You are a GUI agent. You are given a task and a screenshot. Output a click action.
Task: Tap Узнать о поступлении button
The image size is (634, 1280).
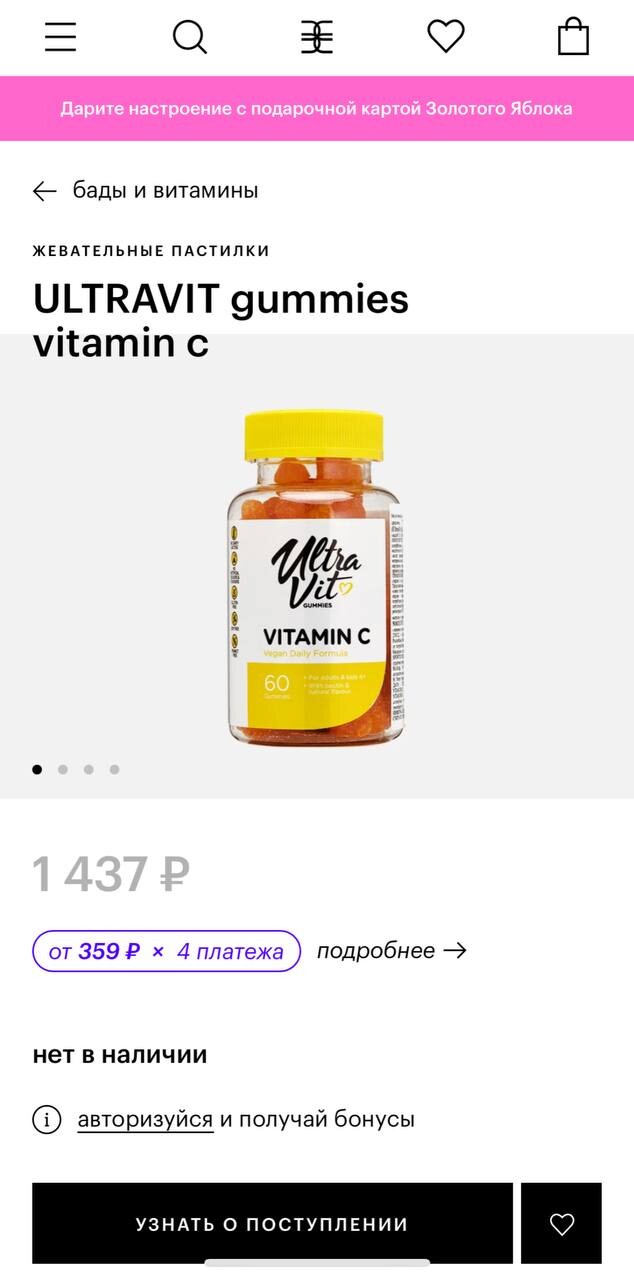[x=272, y=1224]
